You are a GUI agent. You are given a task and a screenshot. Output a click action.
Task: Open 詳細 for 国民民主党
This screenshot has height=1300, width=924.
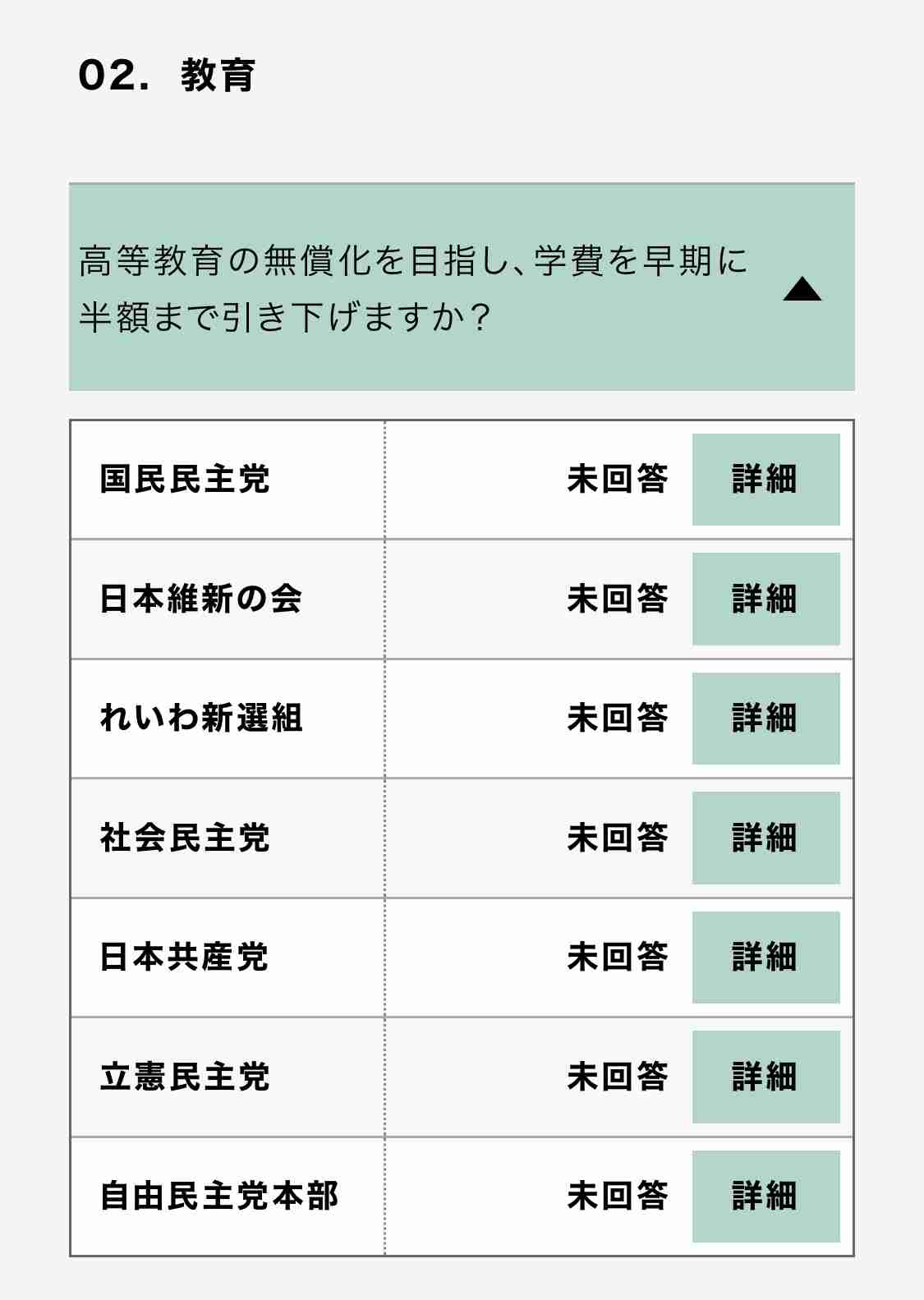[765, 480]
